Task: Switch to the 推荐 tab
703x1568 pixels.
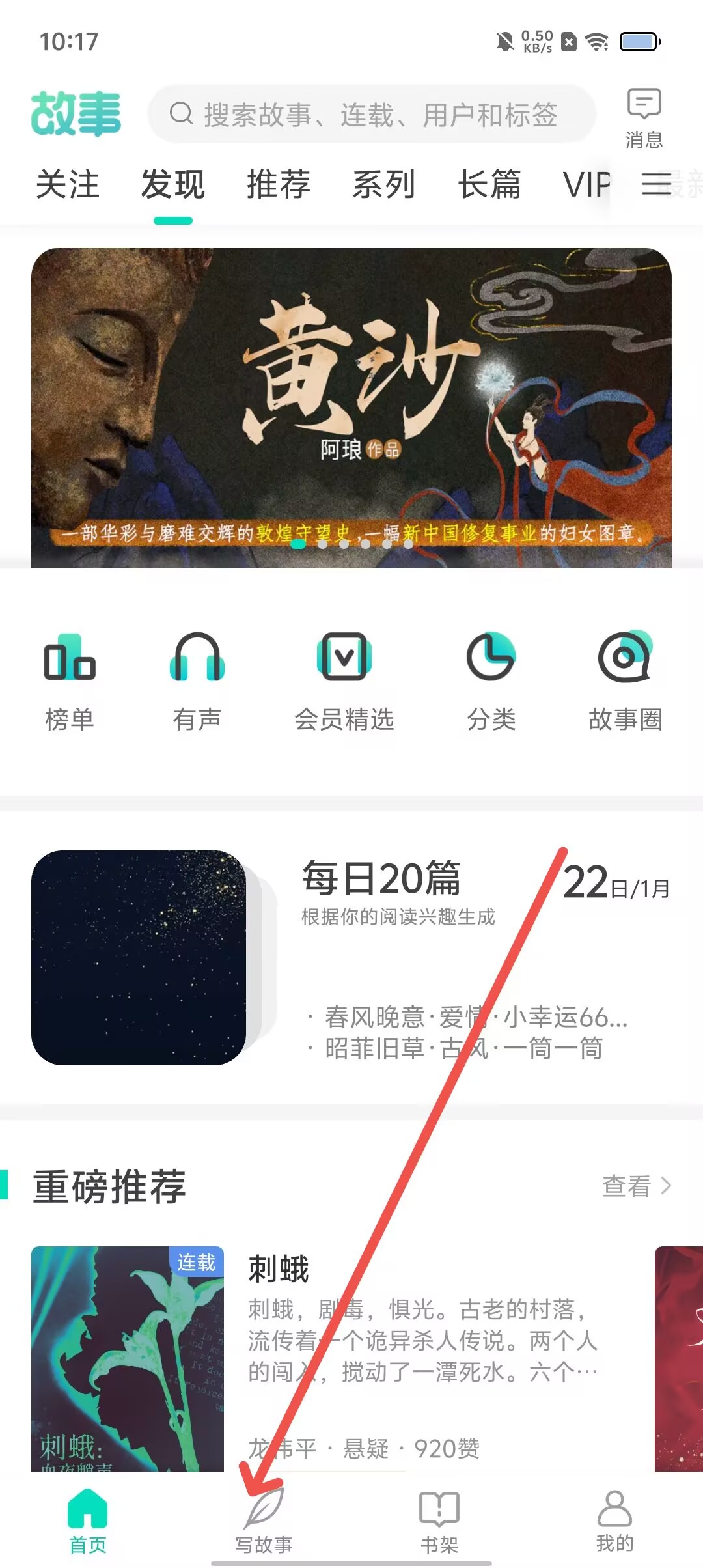Action: 279,184
